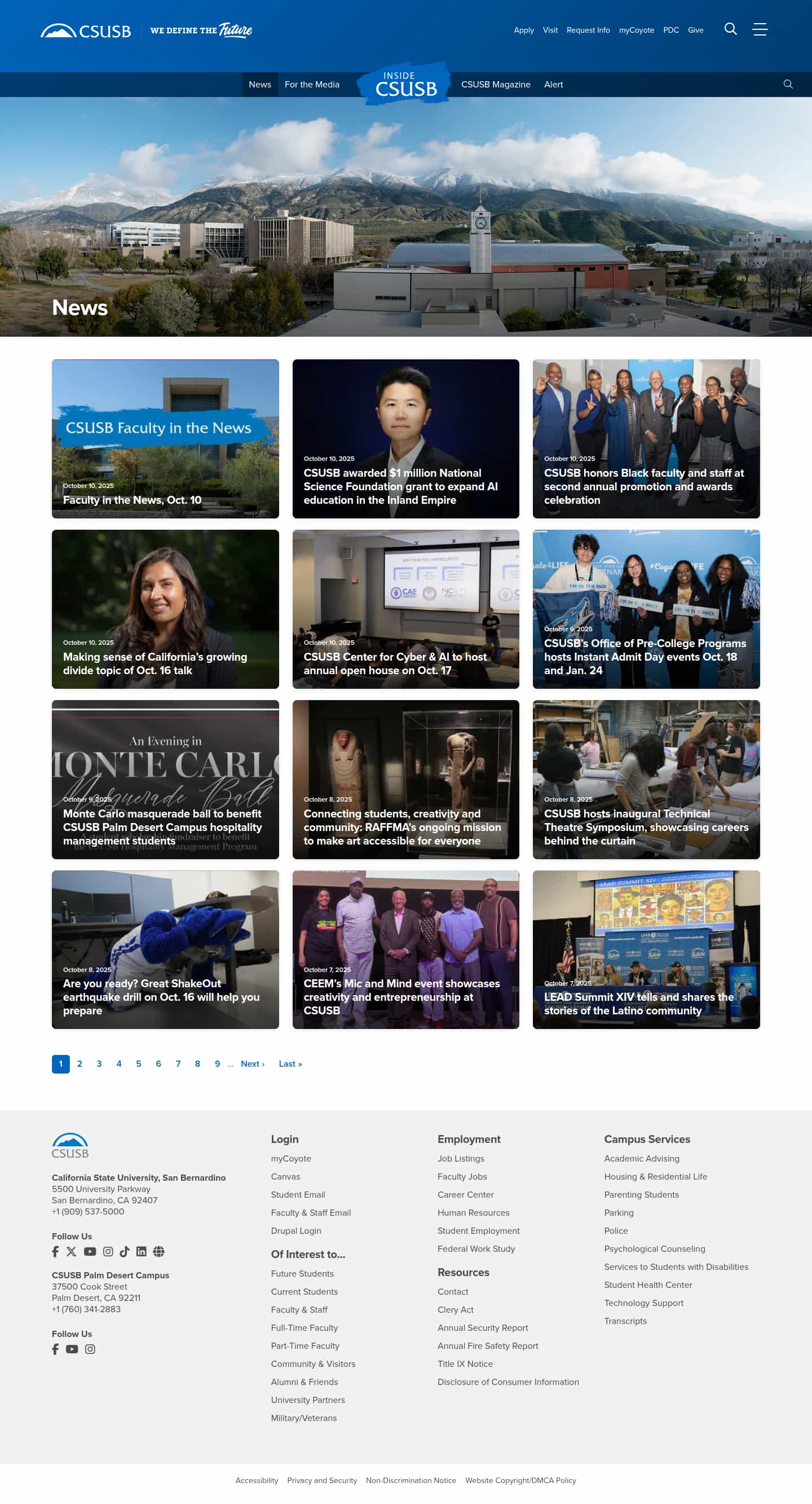This screenshot has width=812, height=1504.
Task: Visit the Academic Advising link
Action: [641, 1158]
